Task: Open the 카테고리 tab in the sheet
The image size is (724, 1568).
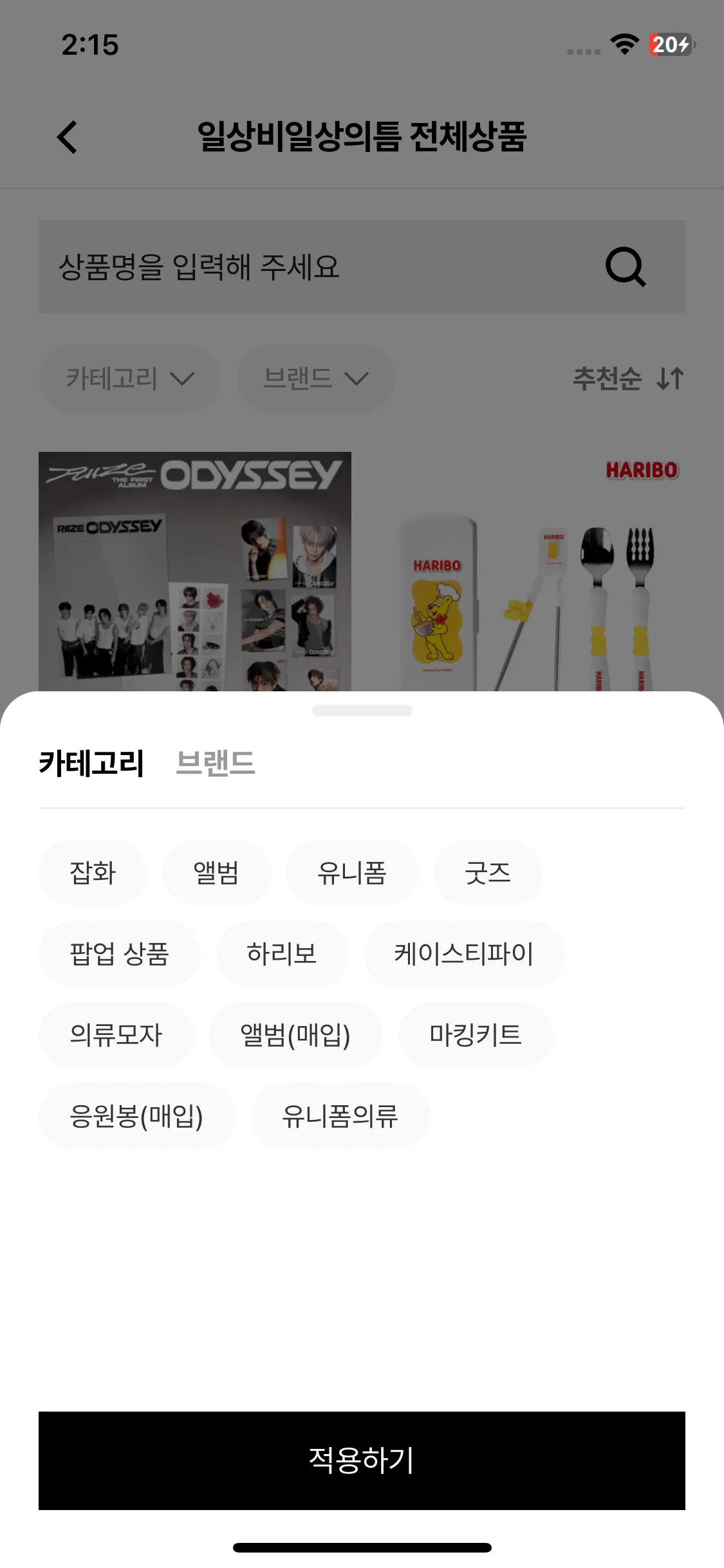Action: 91,763
